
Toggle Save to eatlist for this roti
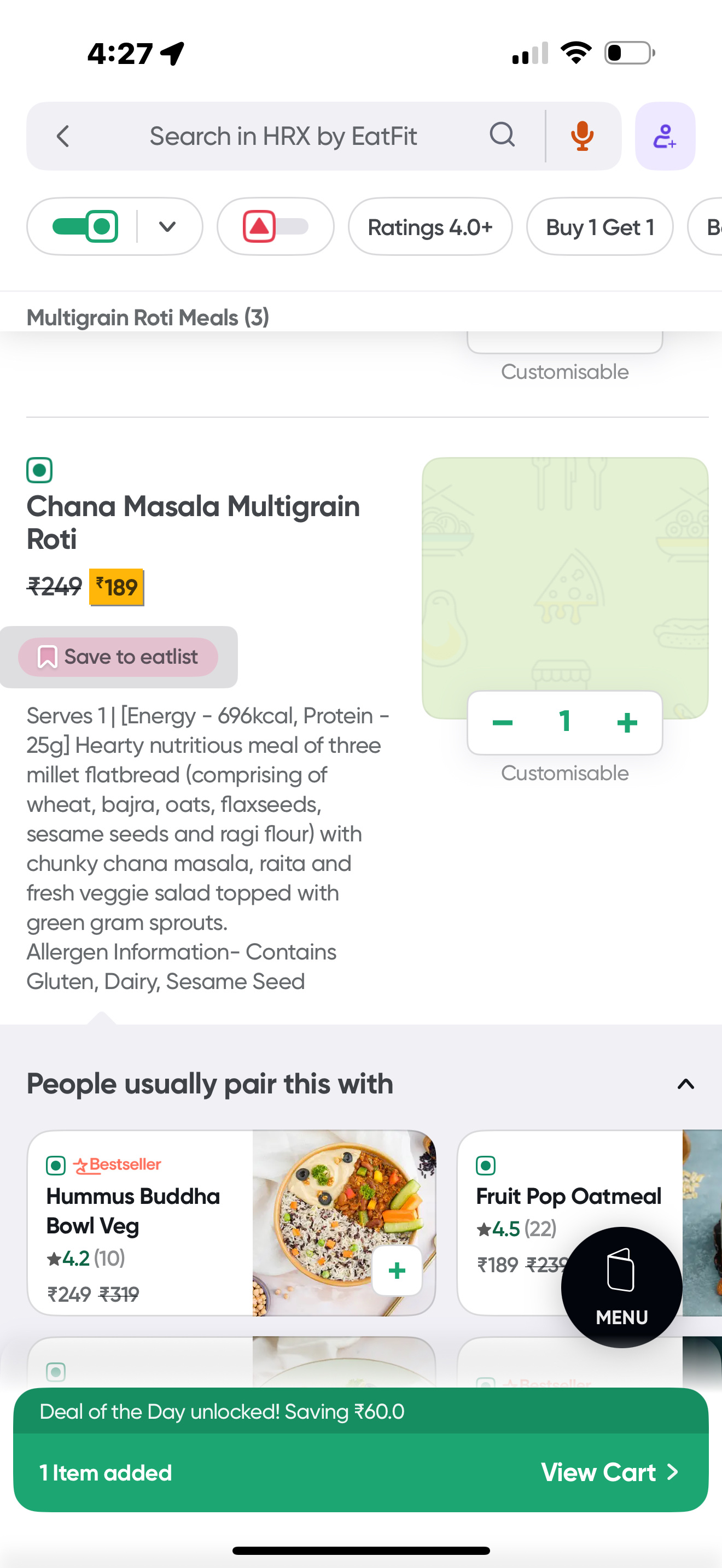pyautogui.click(x=119, y=657)
